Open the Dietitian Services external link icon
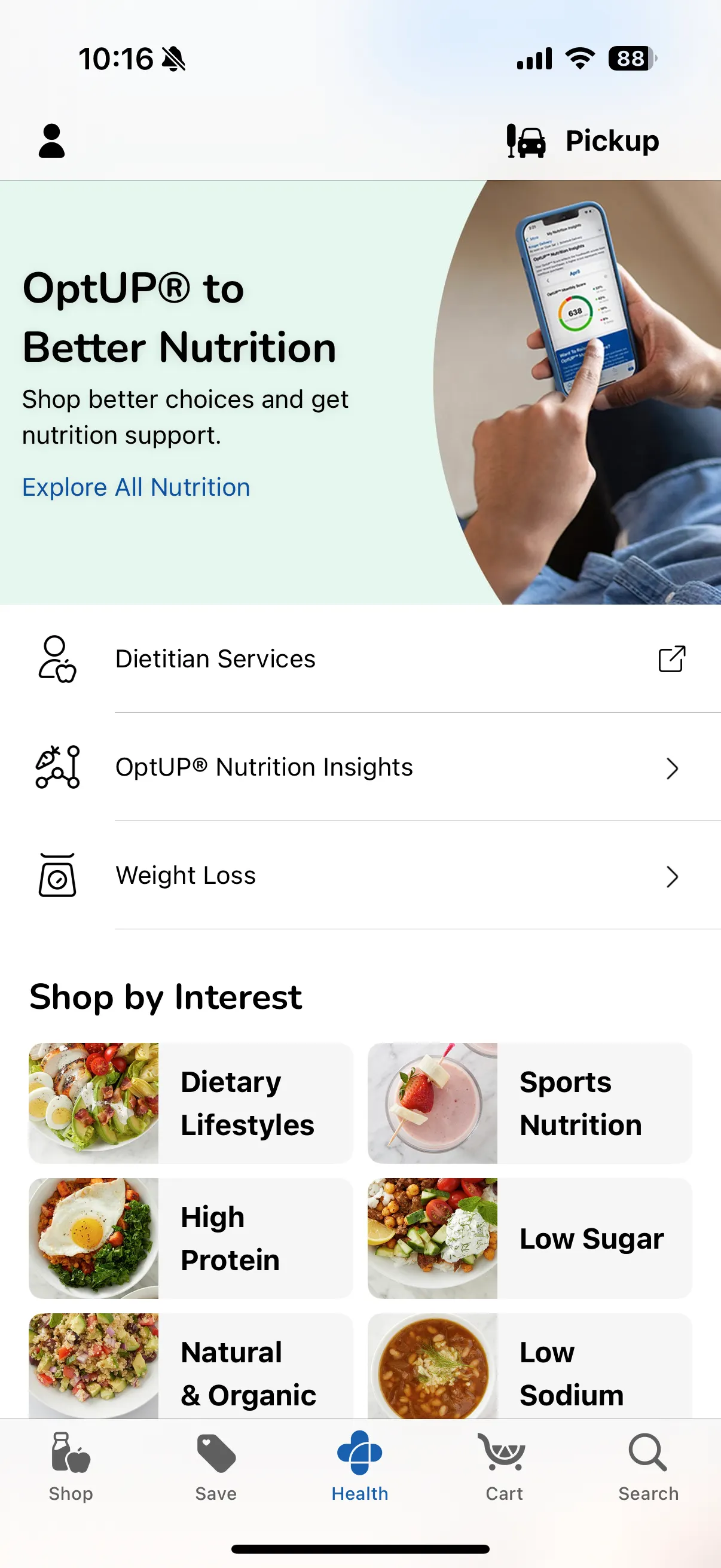The width and height of the screenshot is (721, 1568). click(x=672, y=659)
